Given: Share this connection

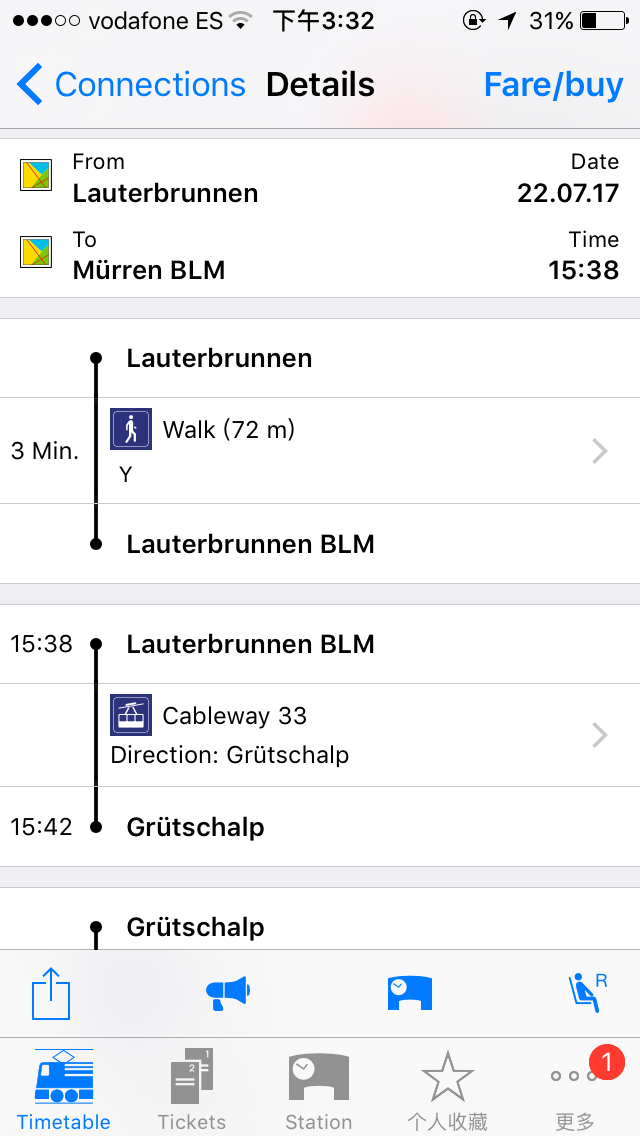Looking at the screenshot, I should pos(51,994).
